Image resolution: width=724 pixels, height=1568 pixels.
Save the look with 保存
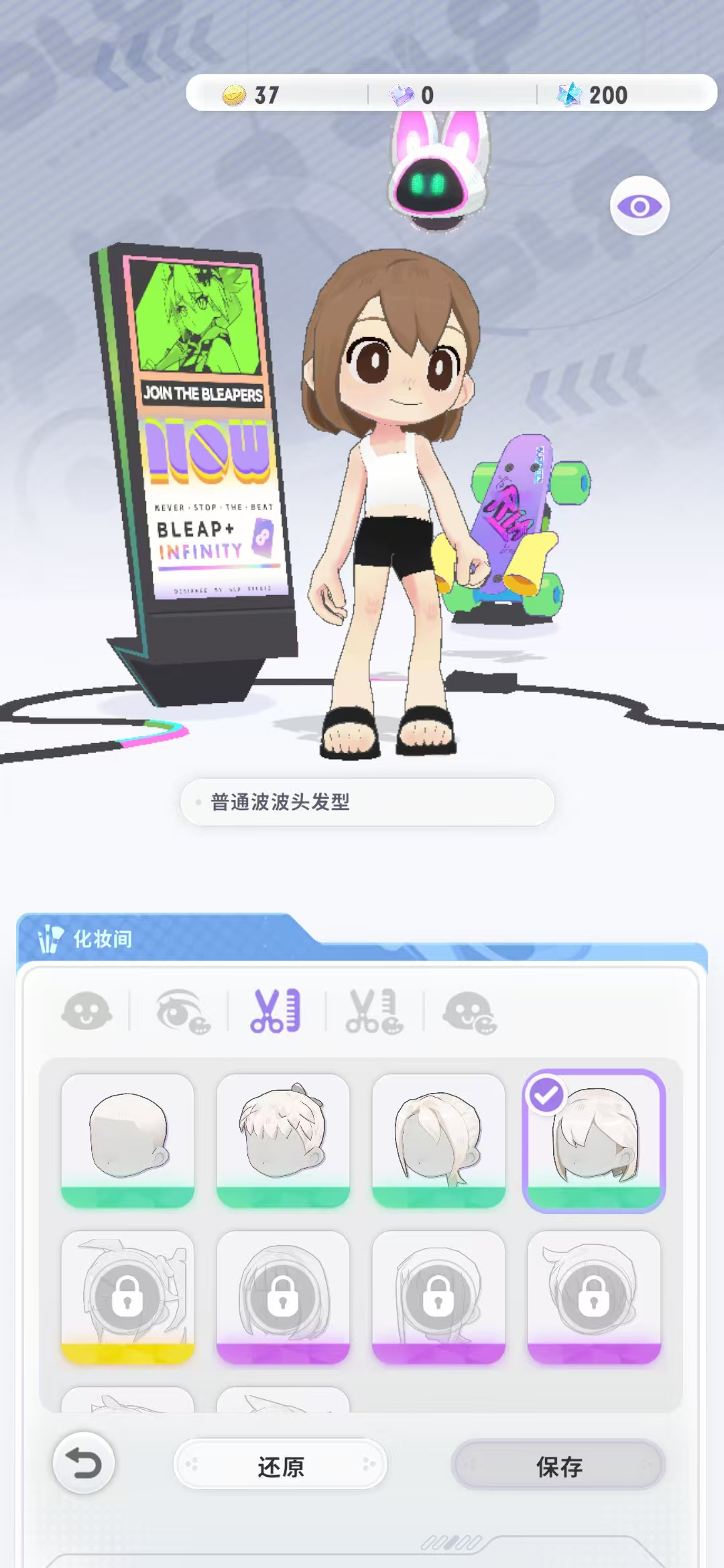(558, 1467)
